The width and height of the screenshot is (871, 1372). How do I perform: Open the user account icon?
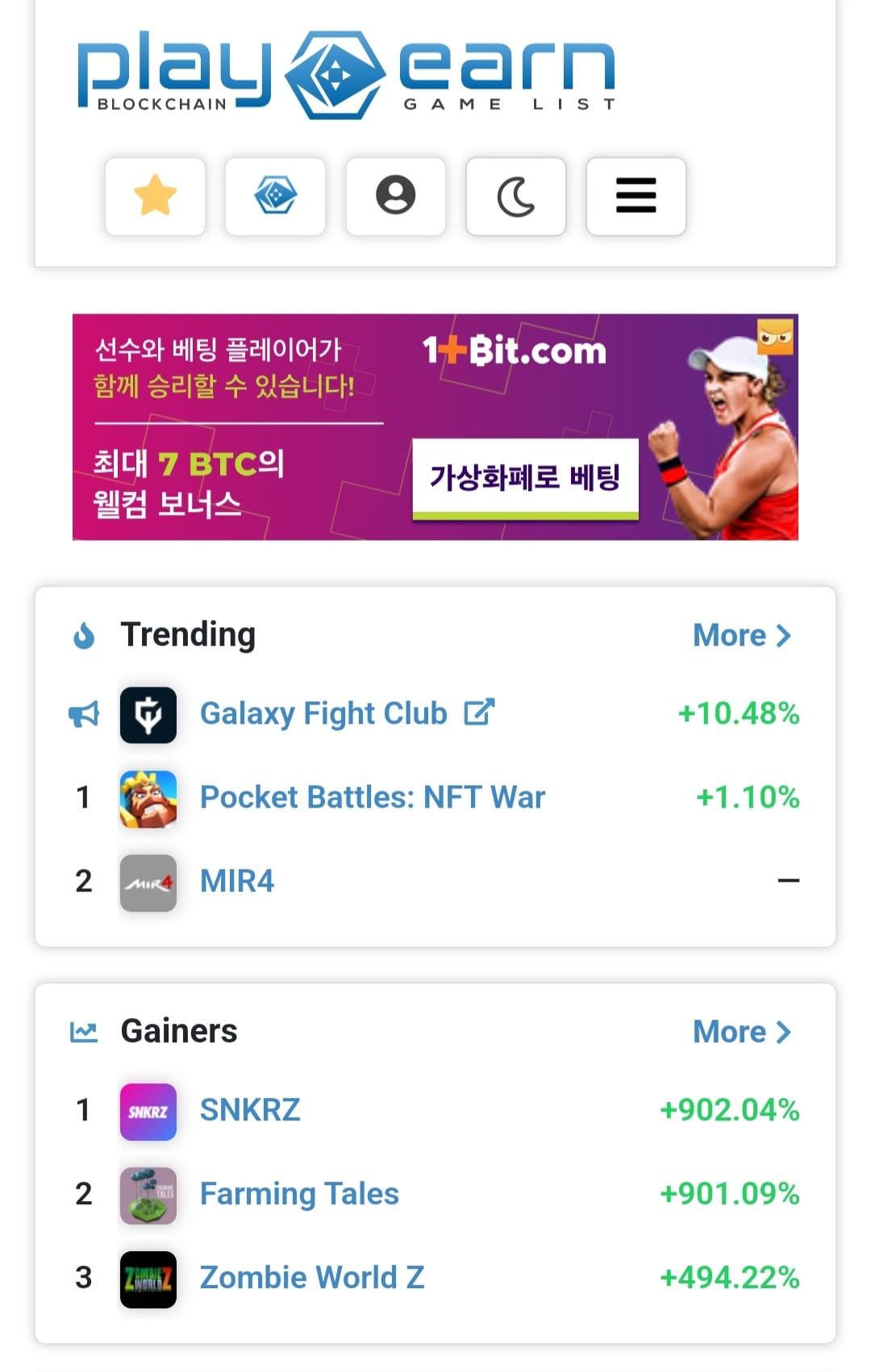click(395, 197)
